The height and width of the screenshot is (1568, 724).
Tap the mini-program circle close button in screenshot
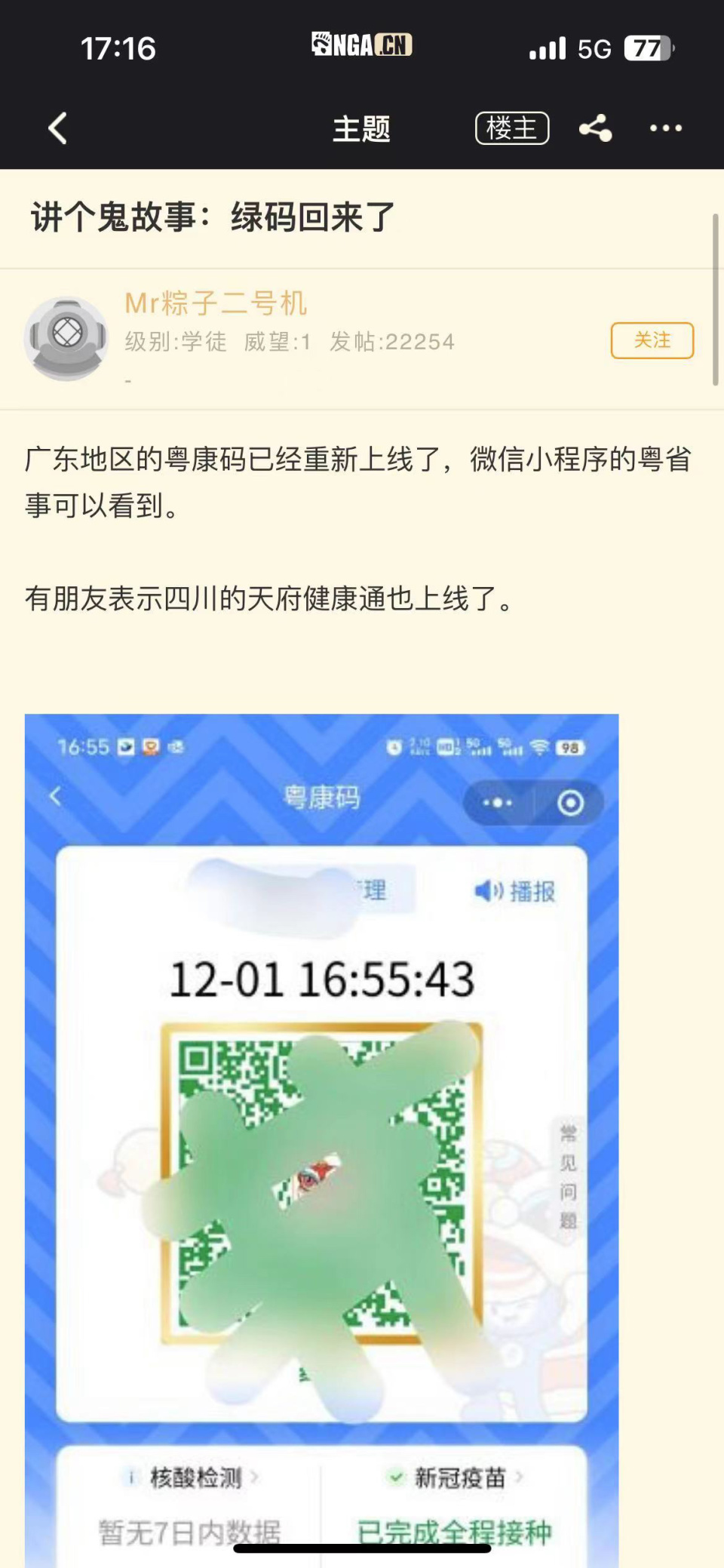570,803
